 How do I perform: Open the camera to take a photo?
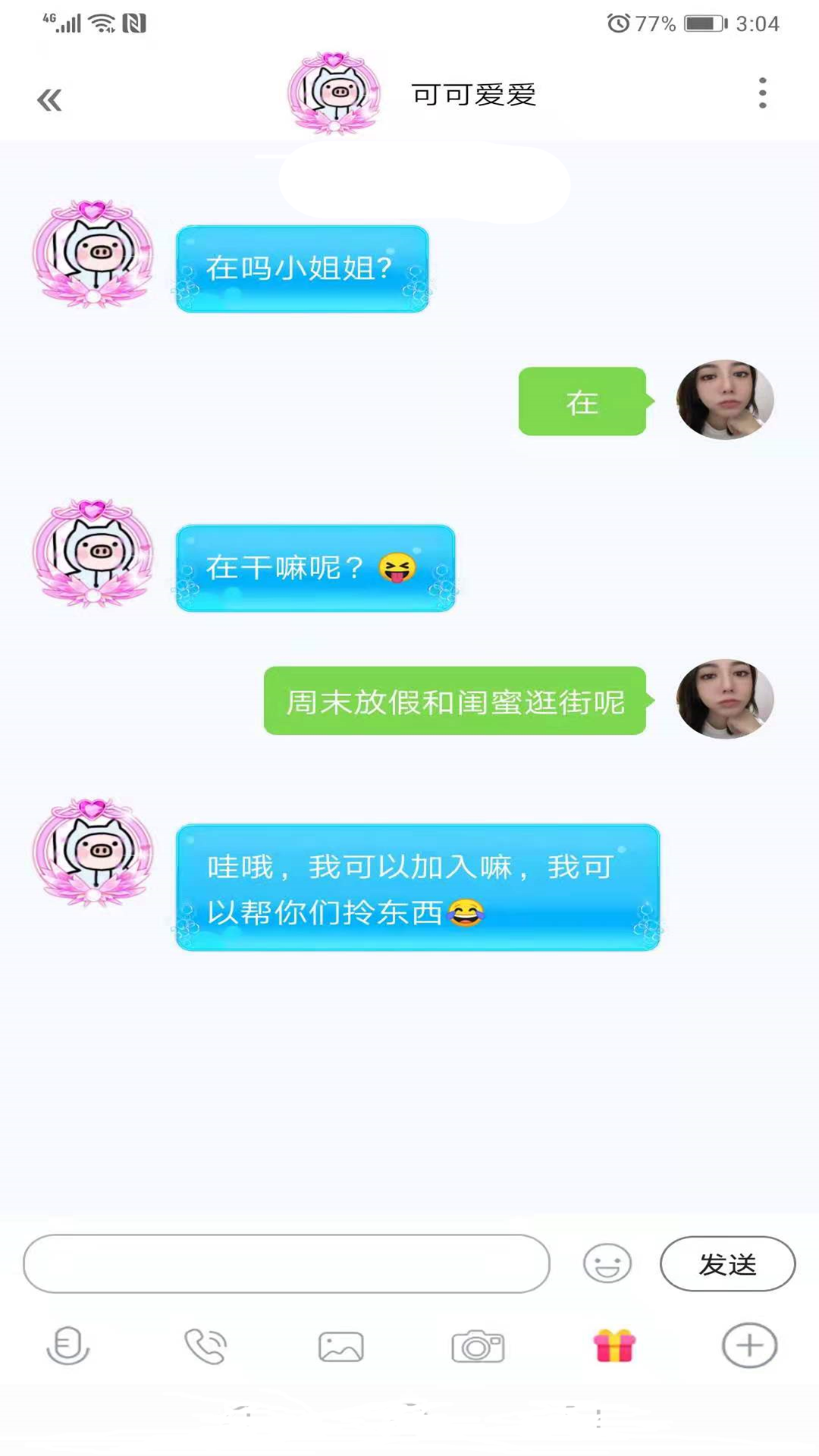pyautogui.click(x=478, y=1347)
